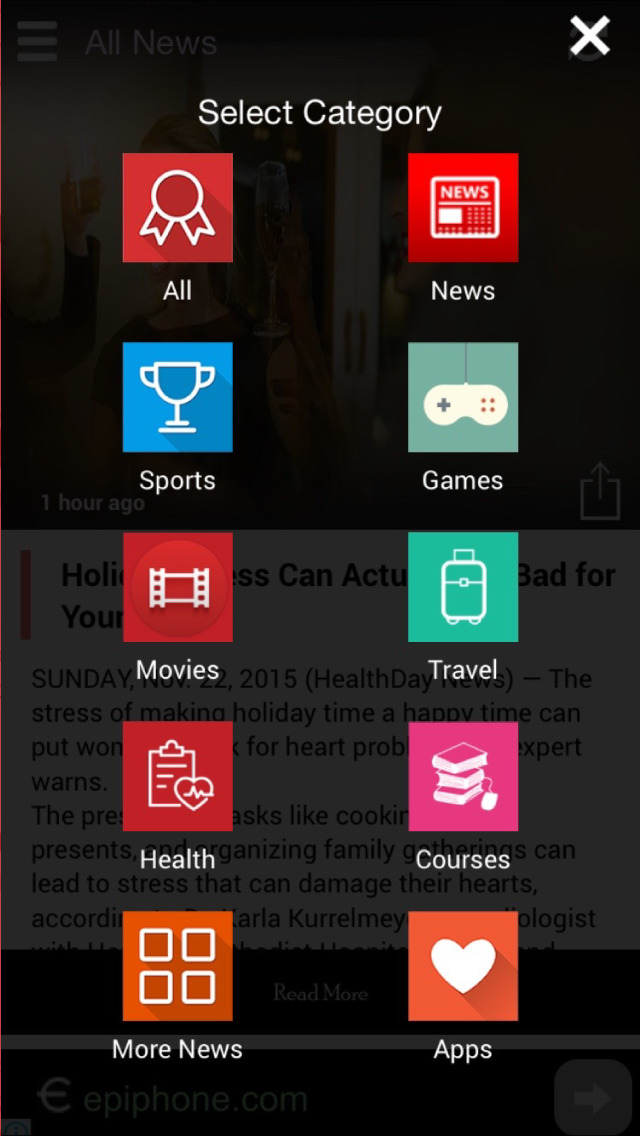Open the More News category
This screenshot has width=640, height=1136.
(x=178, y=966)
